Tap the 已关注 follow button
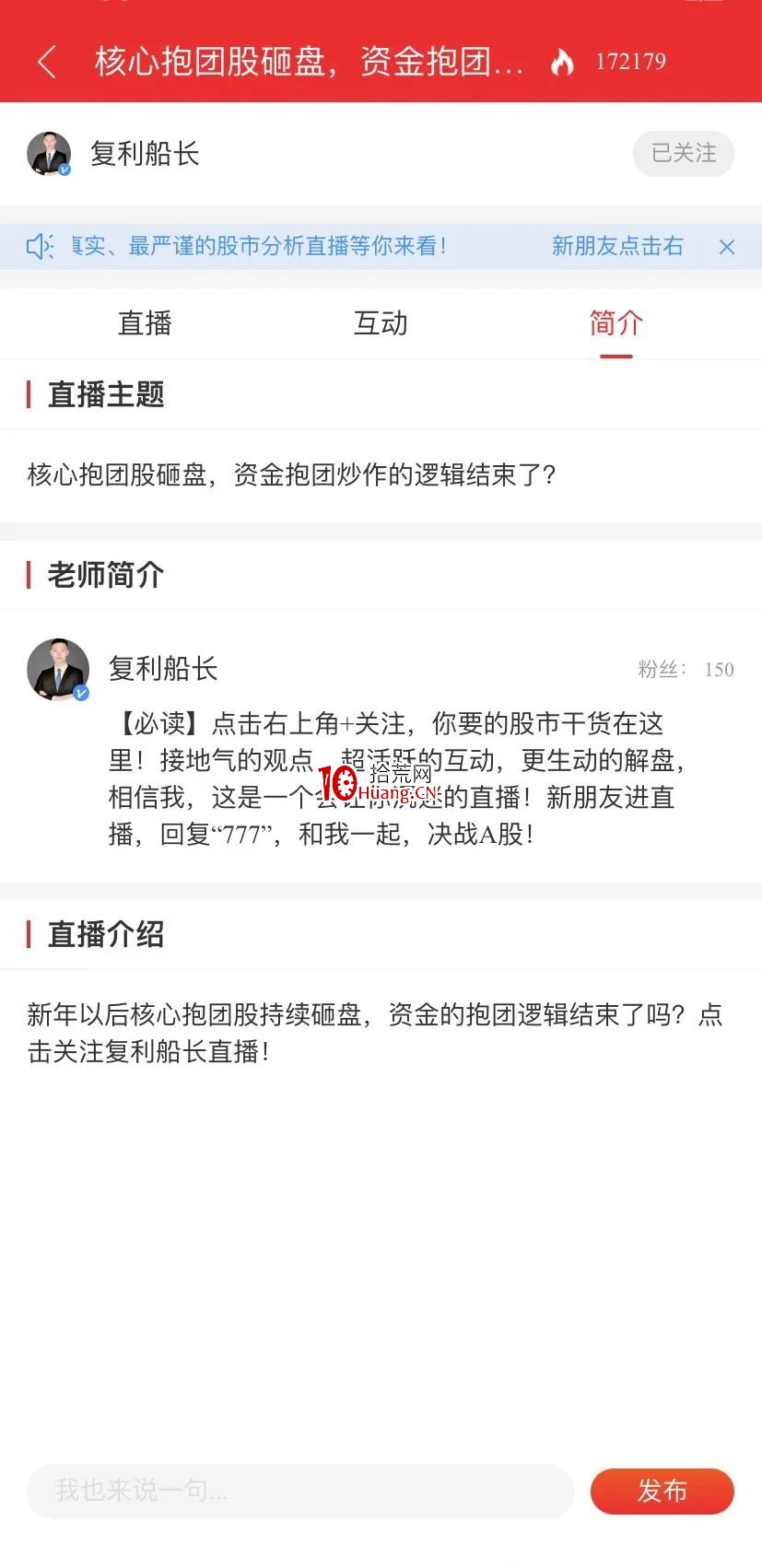This screenshot has height=1568, width=762. click(x=683, y=153)
